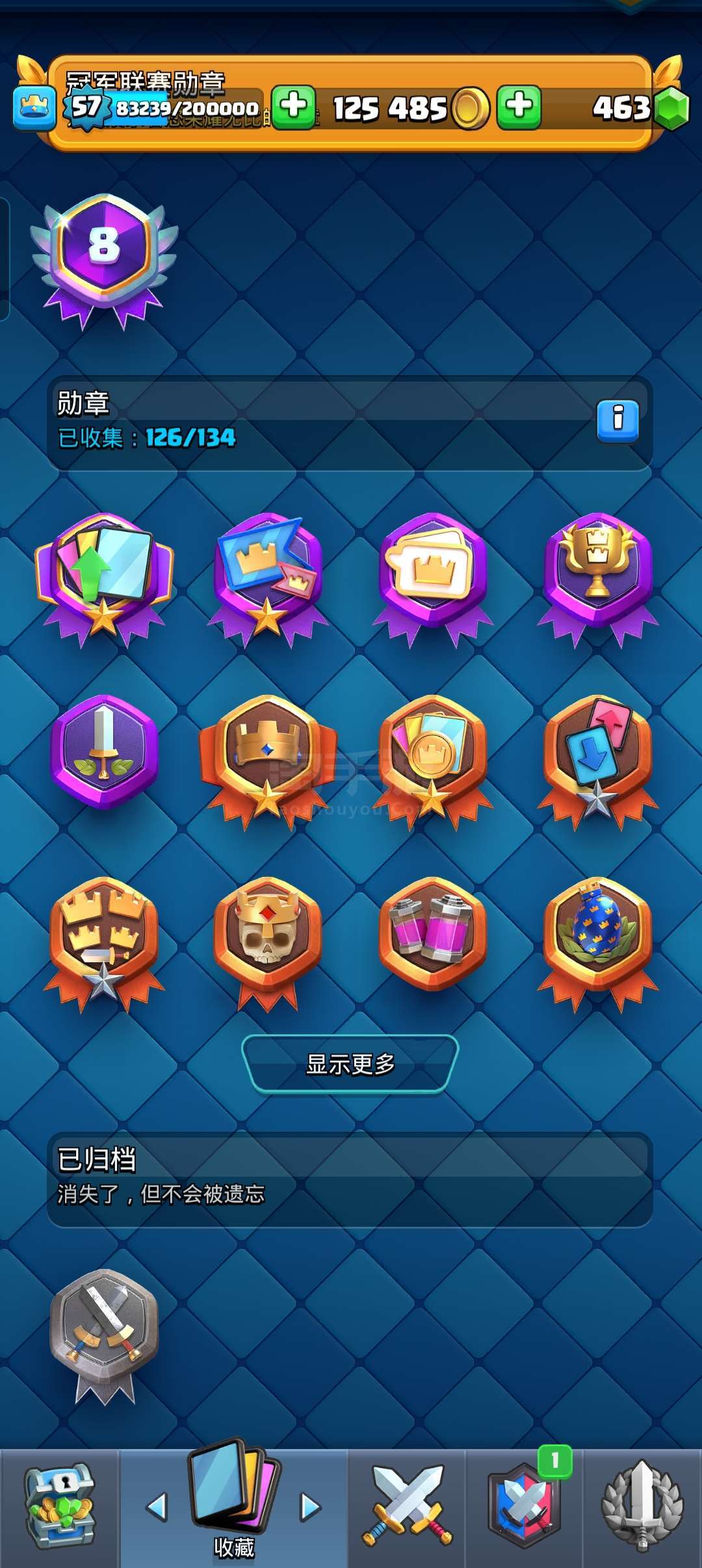
Task: Tap the king level 57 crown icon
Action: 34,107
